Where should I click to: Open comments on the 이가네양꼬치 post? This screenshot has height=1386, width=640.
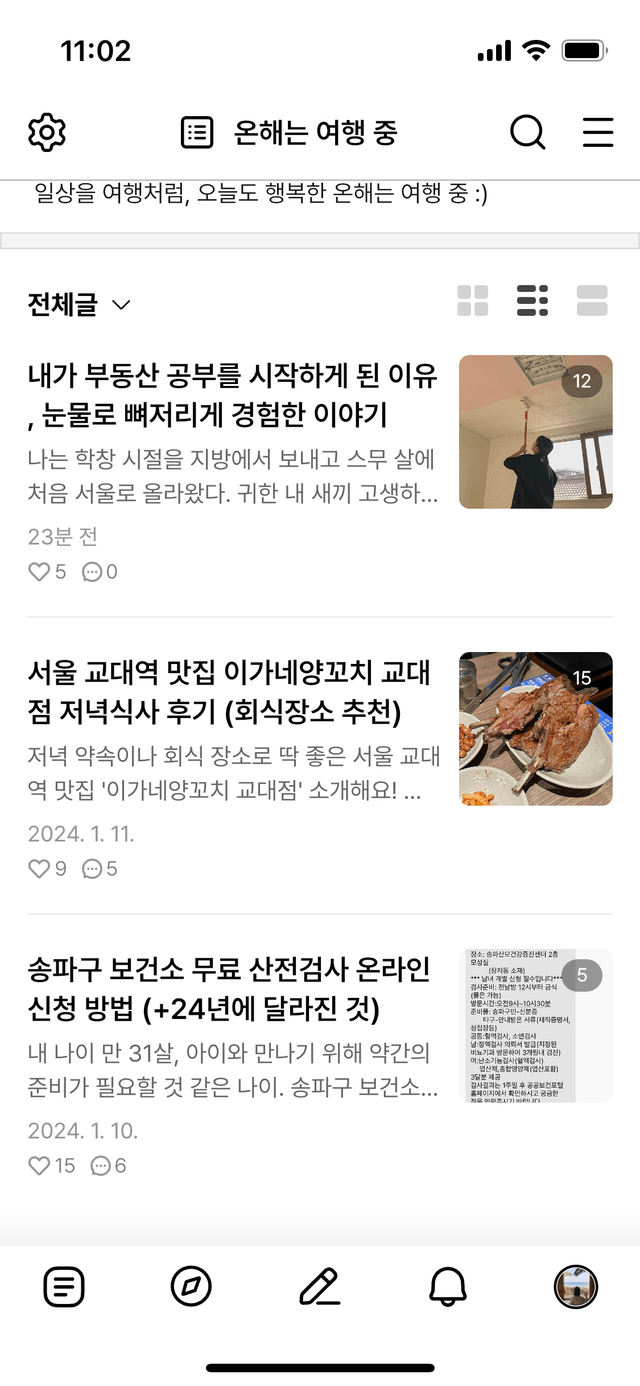coord(100,869)
